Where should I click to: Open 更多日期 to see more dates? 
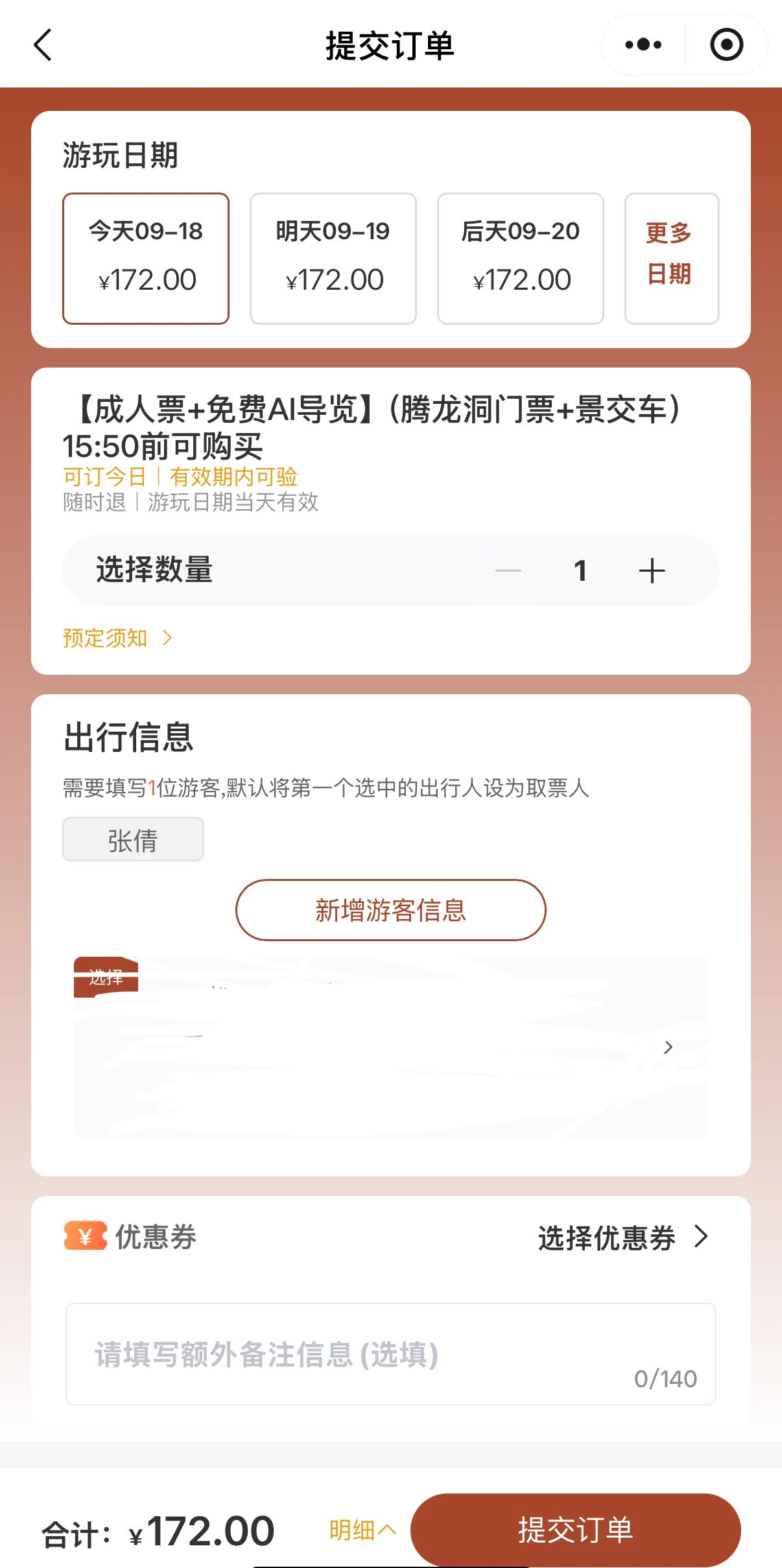[x=671, y=258]
